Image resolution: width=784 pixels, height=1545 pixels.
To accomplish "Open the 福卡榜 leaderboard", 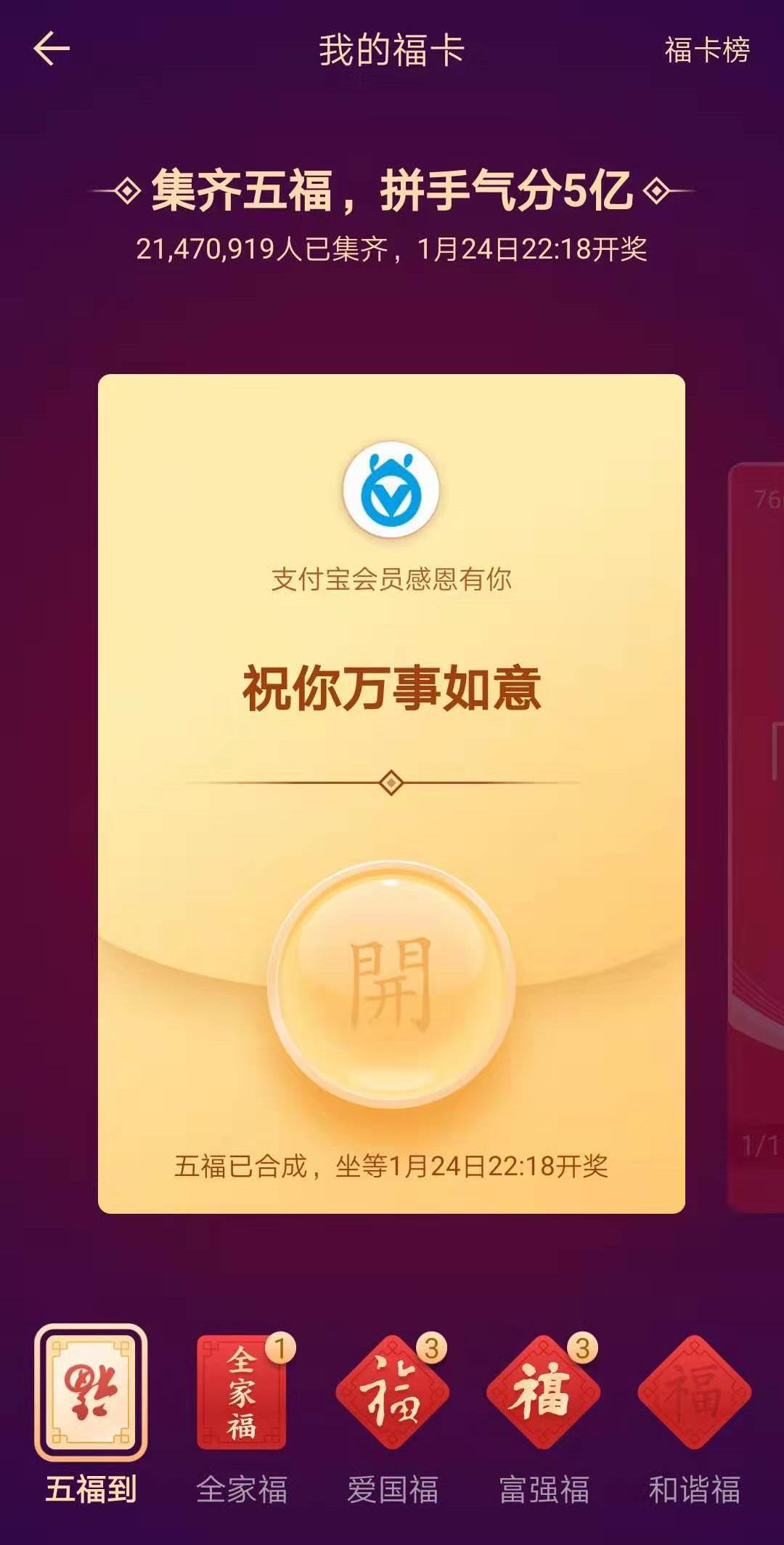I will coord(706,50).
